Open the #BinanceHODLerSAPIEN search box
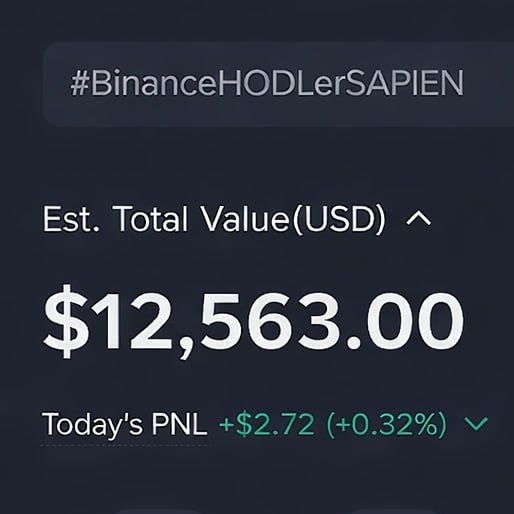The width and height of the screenshot is (514, 514). (x=279, y=84)
